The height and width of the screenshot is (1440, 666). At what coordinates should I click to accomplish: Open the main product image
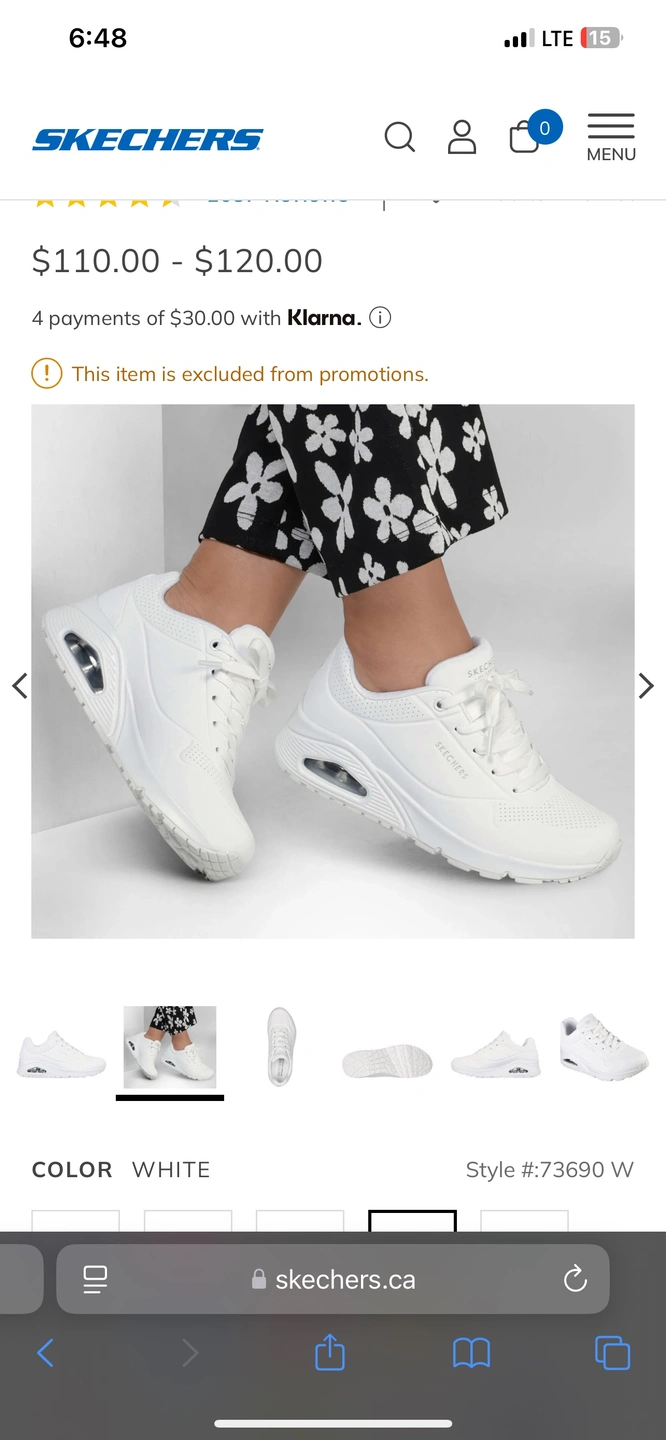(333, 670)
